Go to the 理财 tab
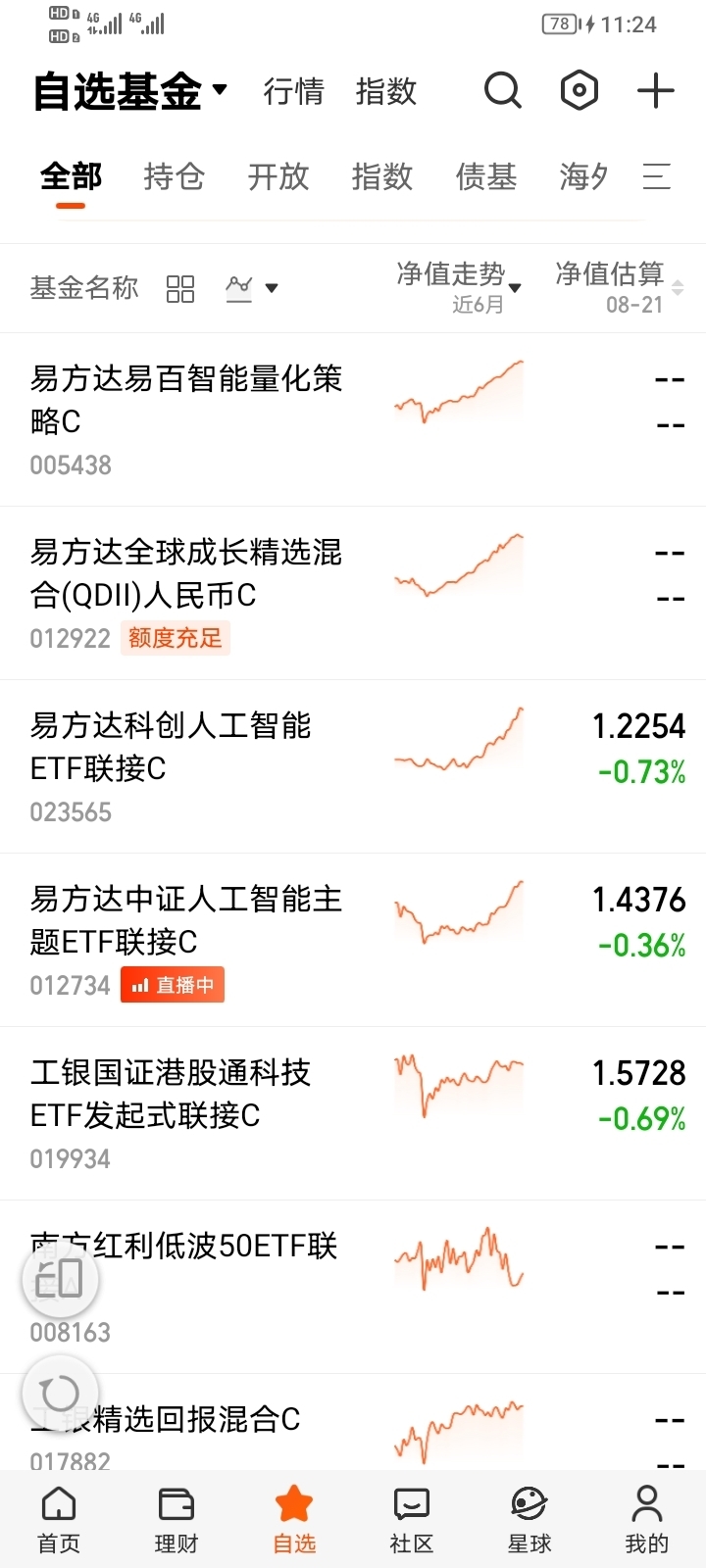This screenshot has height=1568, width=706. click(176, 1519)
